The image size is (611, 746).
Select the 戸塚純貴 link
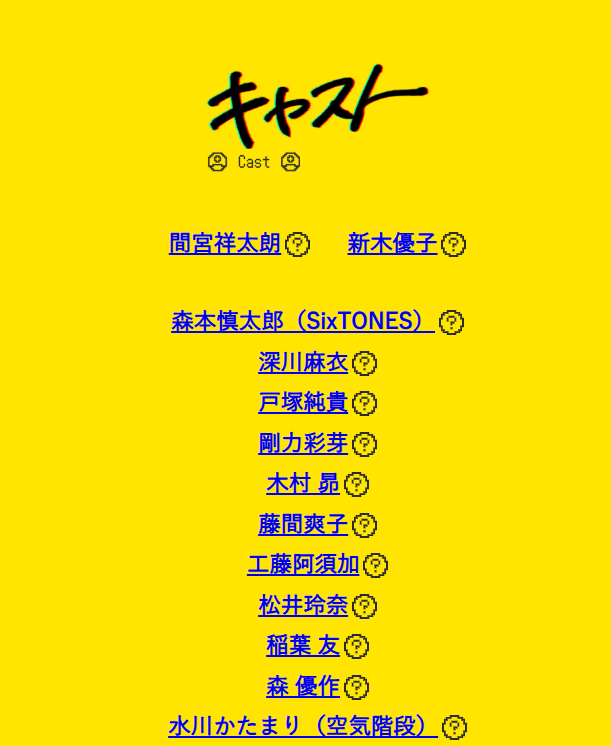pyautogui.click(x=303, y=403)
